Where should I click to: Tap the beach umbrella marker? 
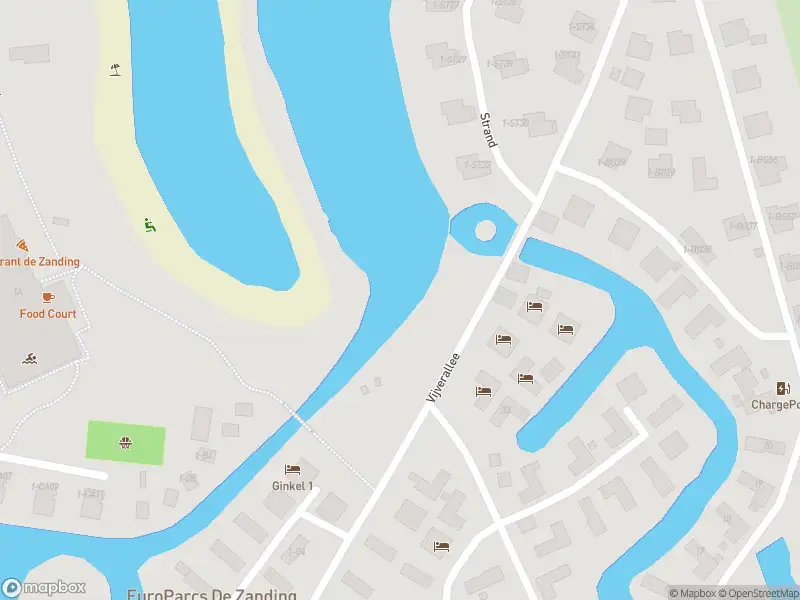115,70
